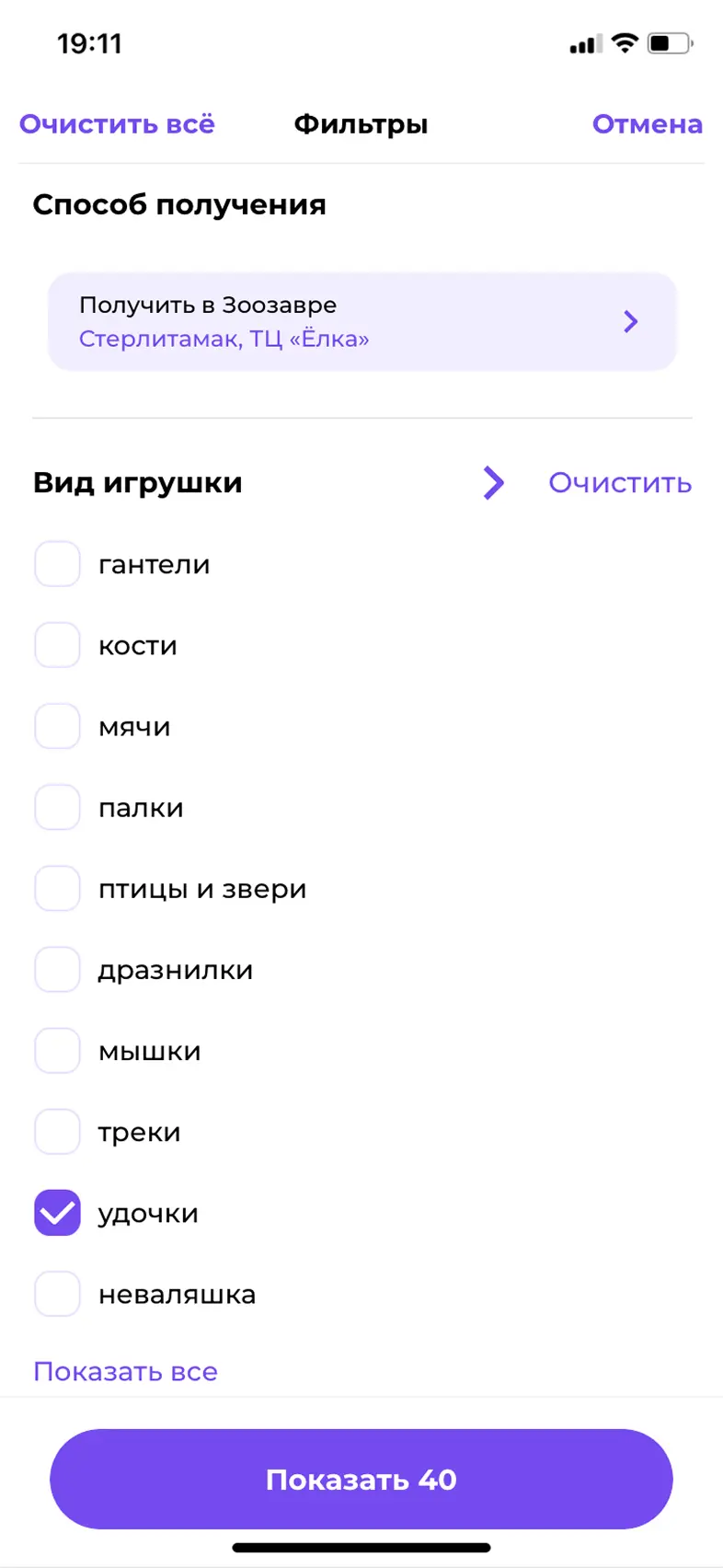723x1568 pixels.
Task: Expand the Вид игрушки section chevron
Action: point(493,482)
